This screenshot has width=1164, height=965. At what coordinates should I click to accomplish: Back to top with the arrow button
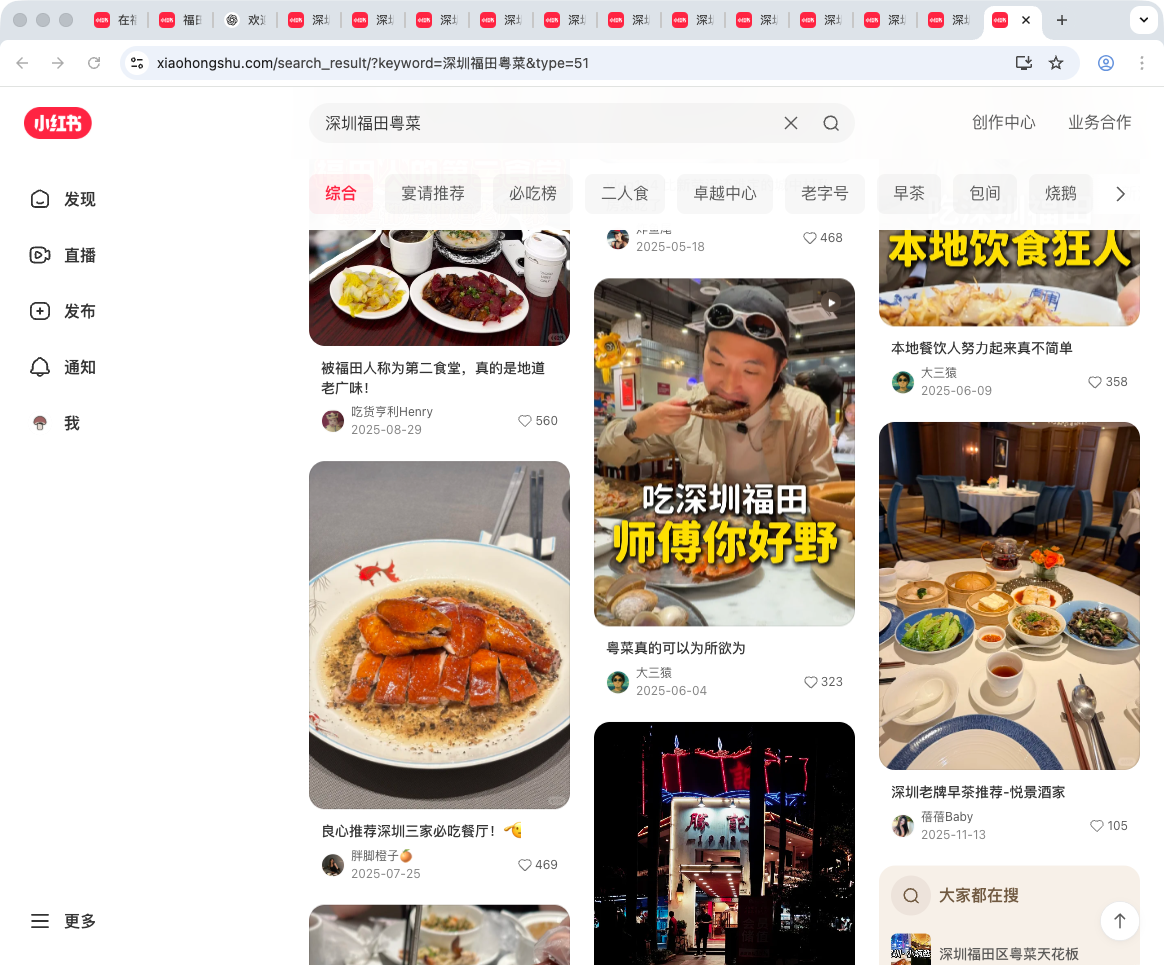1120,921
